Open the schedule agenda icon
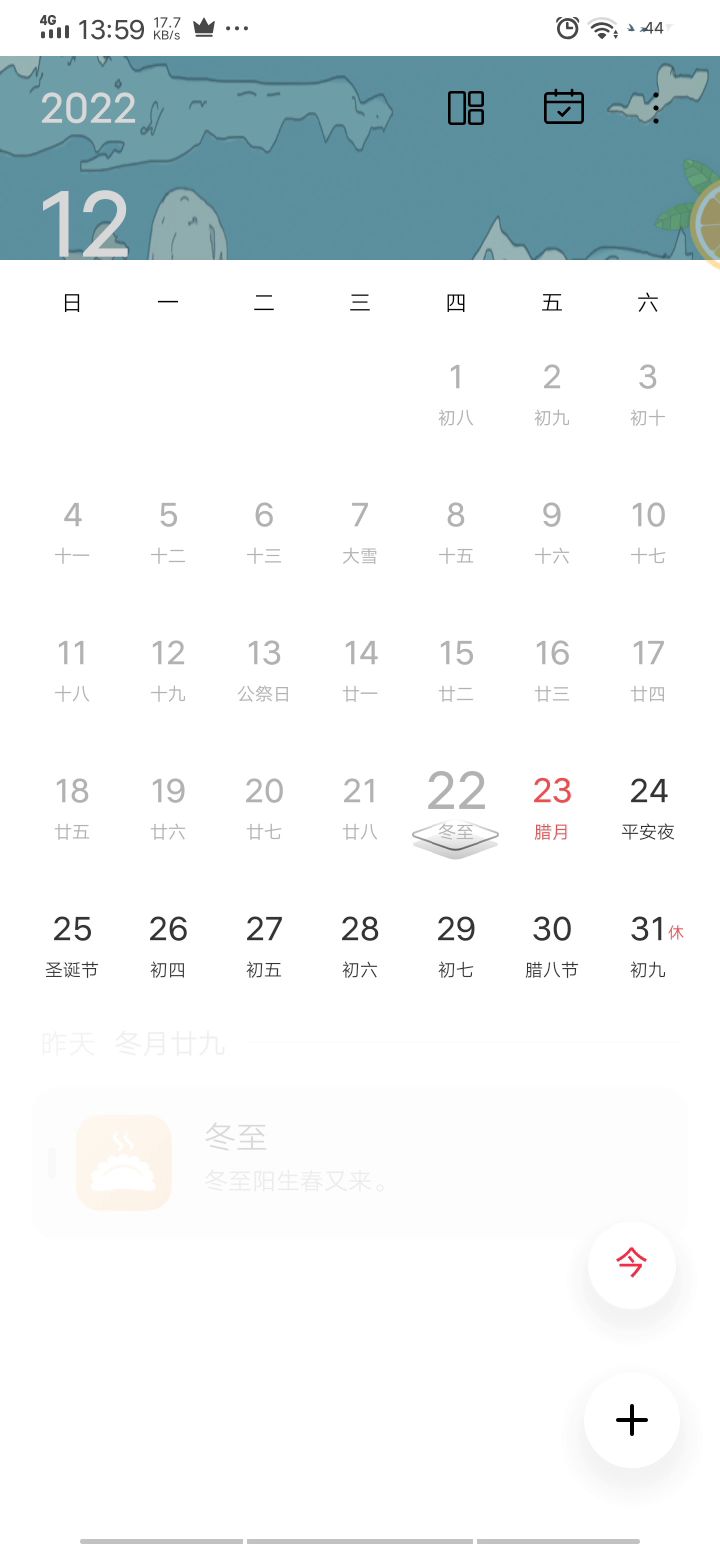The width and height of the screenshot is (720, 1544). point(564,107)
